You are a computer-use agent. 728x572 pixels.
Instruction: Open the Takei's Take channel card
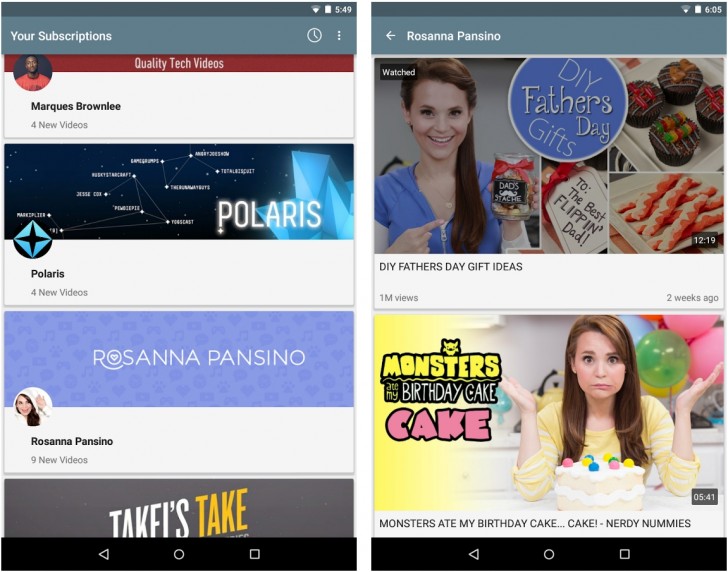179,508
